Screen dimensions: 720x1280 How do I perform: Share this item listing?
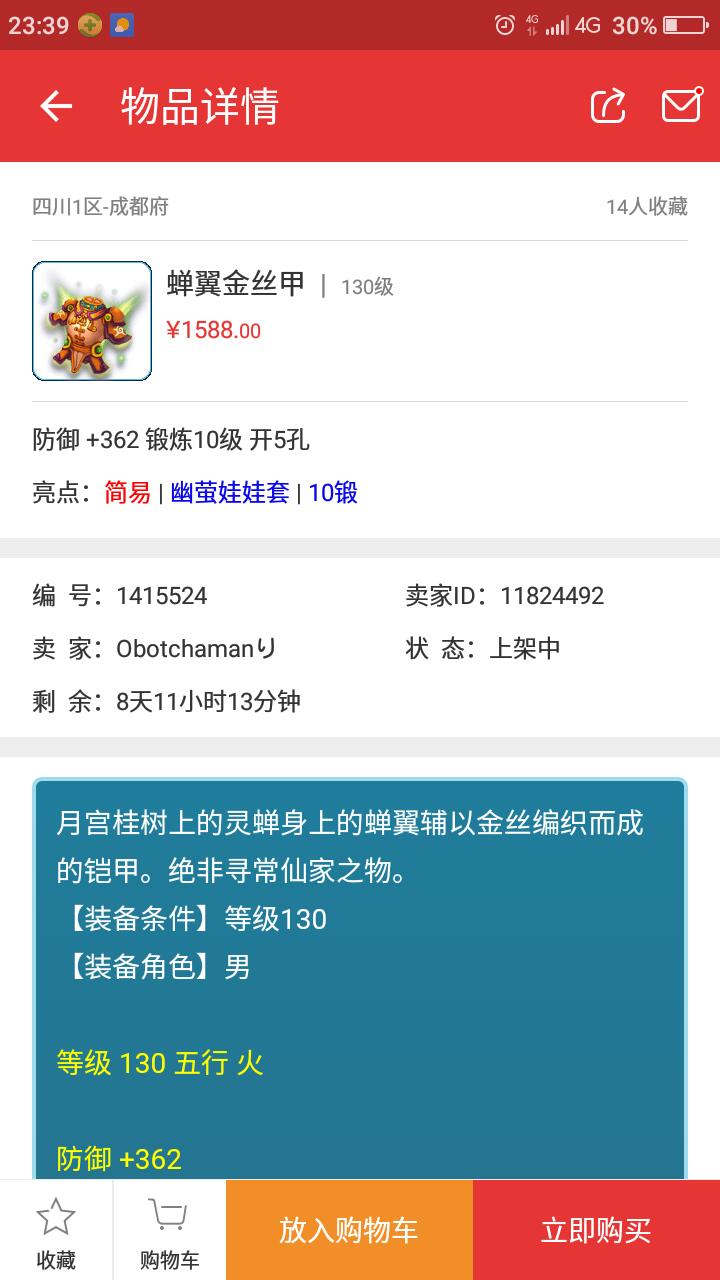(608, 106)
